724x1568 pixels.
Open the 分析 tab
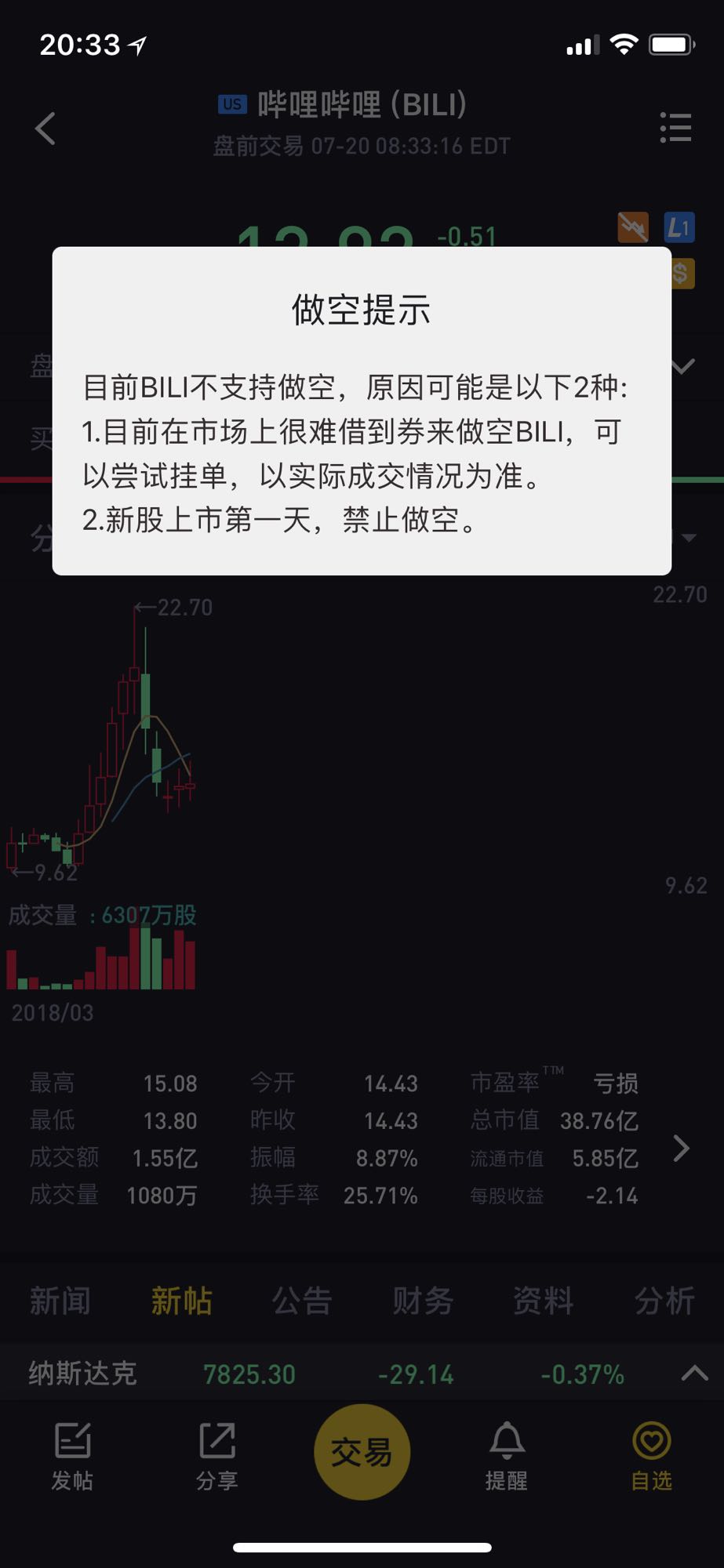[664, 1301]
